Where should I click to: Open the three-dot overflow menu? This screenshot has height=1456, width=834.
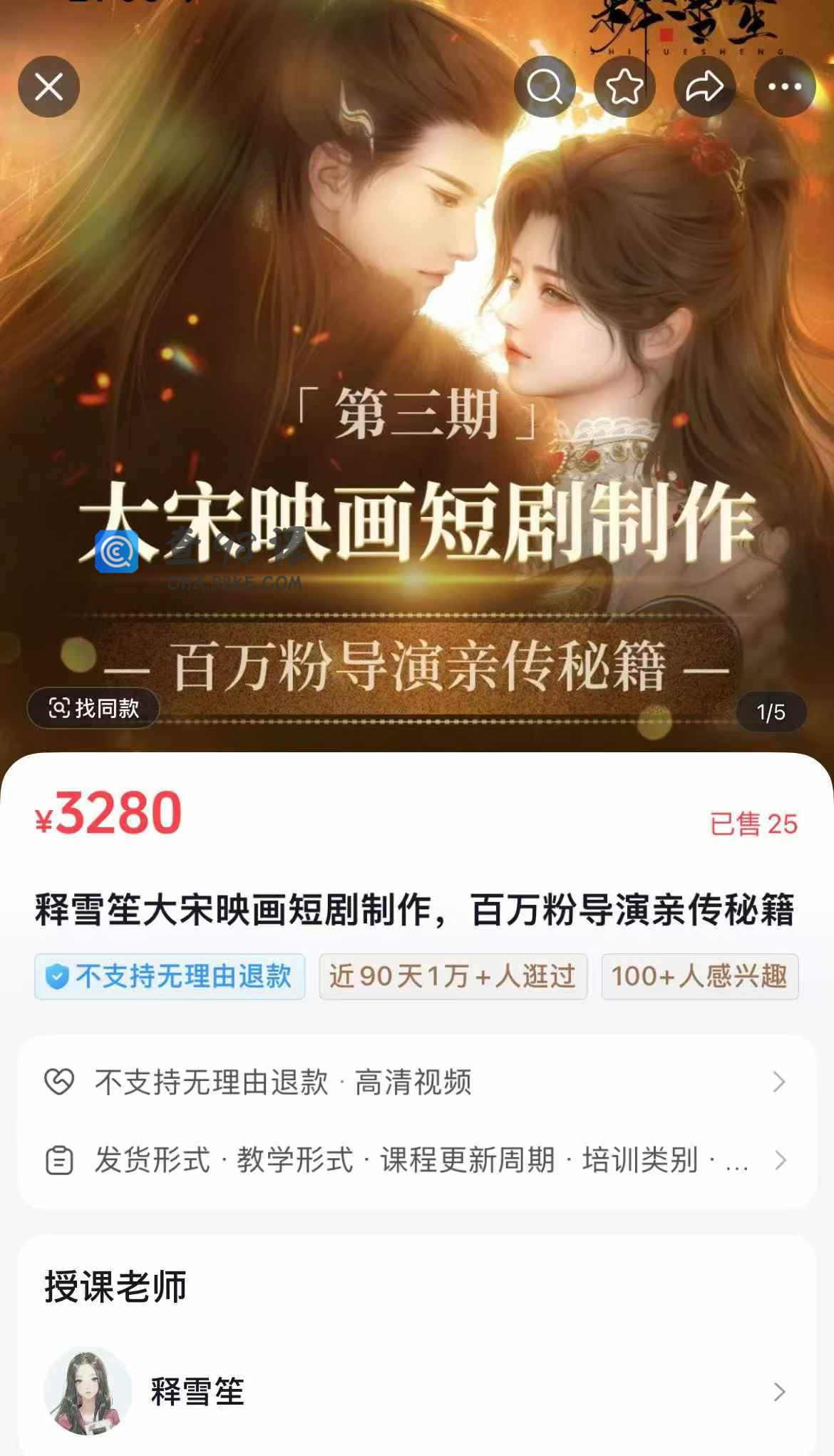tap(784, 87)
